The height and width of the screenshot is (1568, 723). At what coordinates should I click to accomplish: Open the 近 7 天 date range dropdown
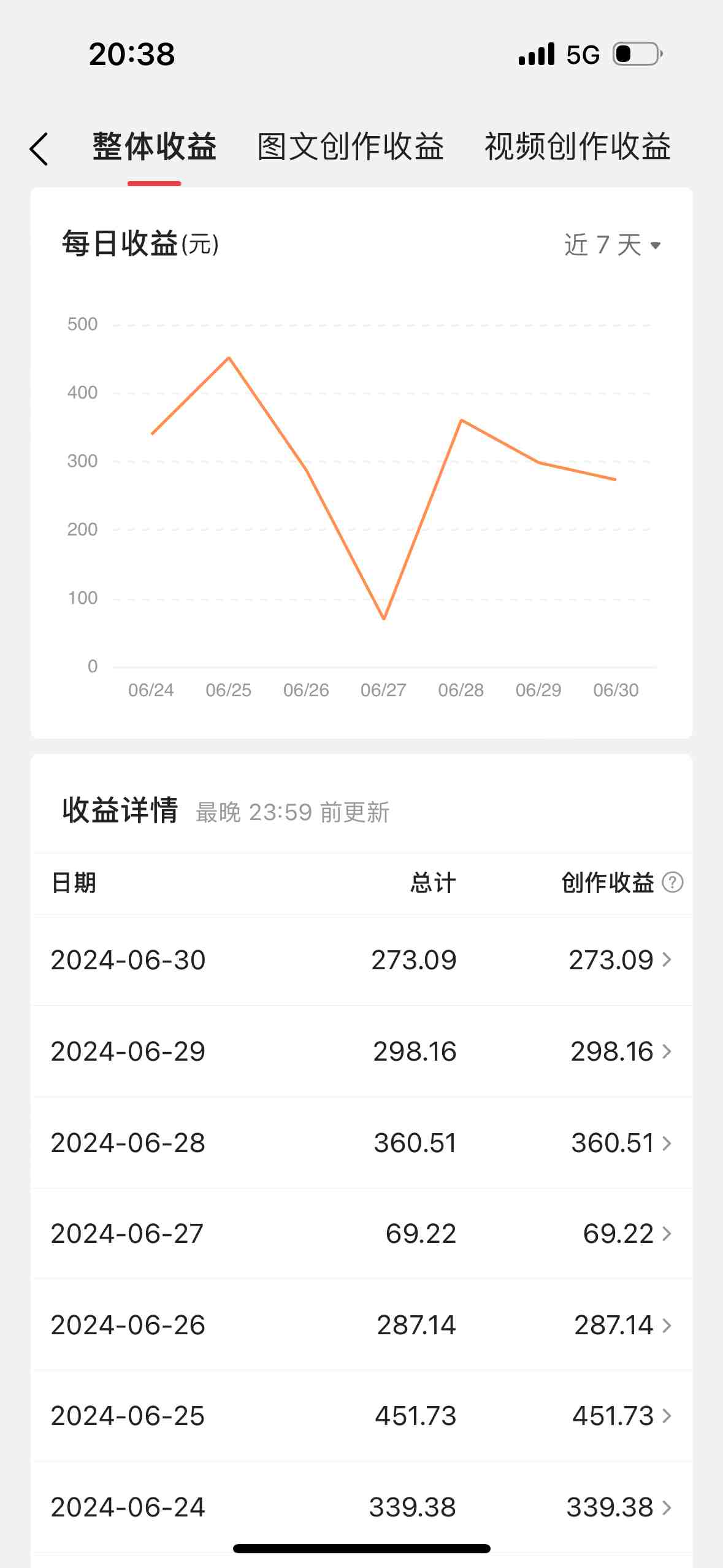611,245
